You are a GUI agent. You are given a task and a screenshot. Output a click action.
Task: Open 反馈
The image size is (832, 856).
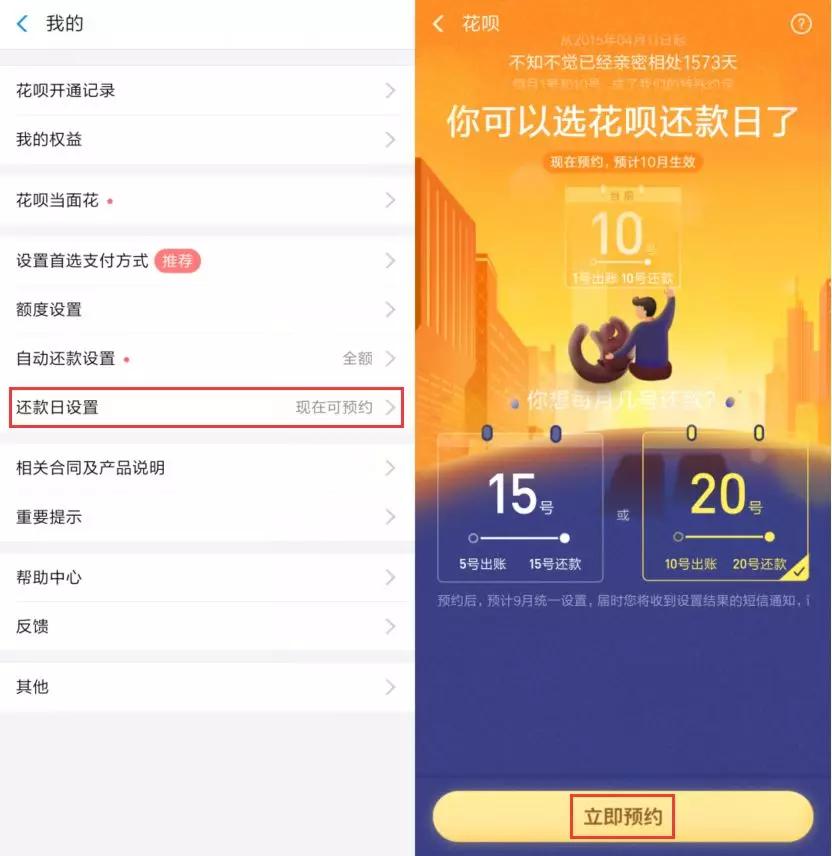[206, 627]
